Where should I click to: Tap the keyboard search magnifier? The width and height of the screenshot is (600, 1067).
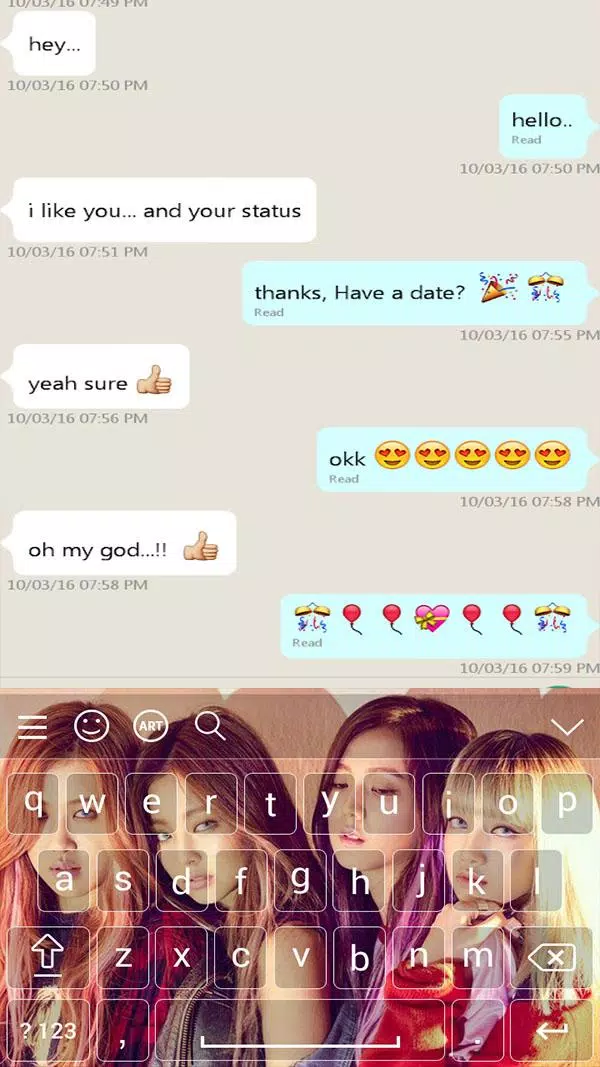(210, 725)
